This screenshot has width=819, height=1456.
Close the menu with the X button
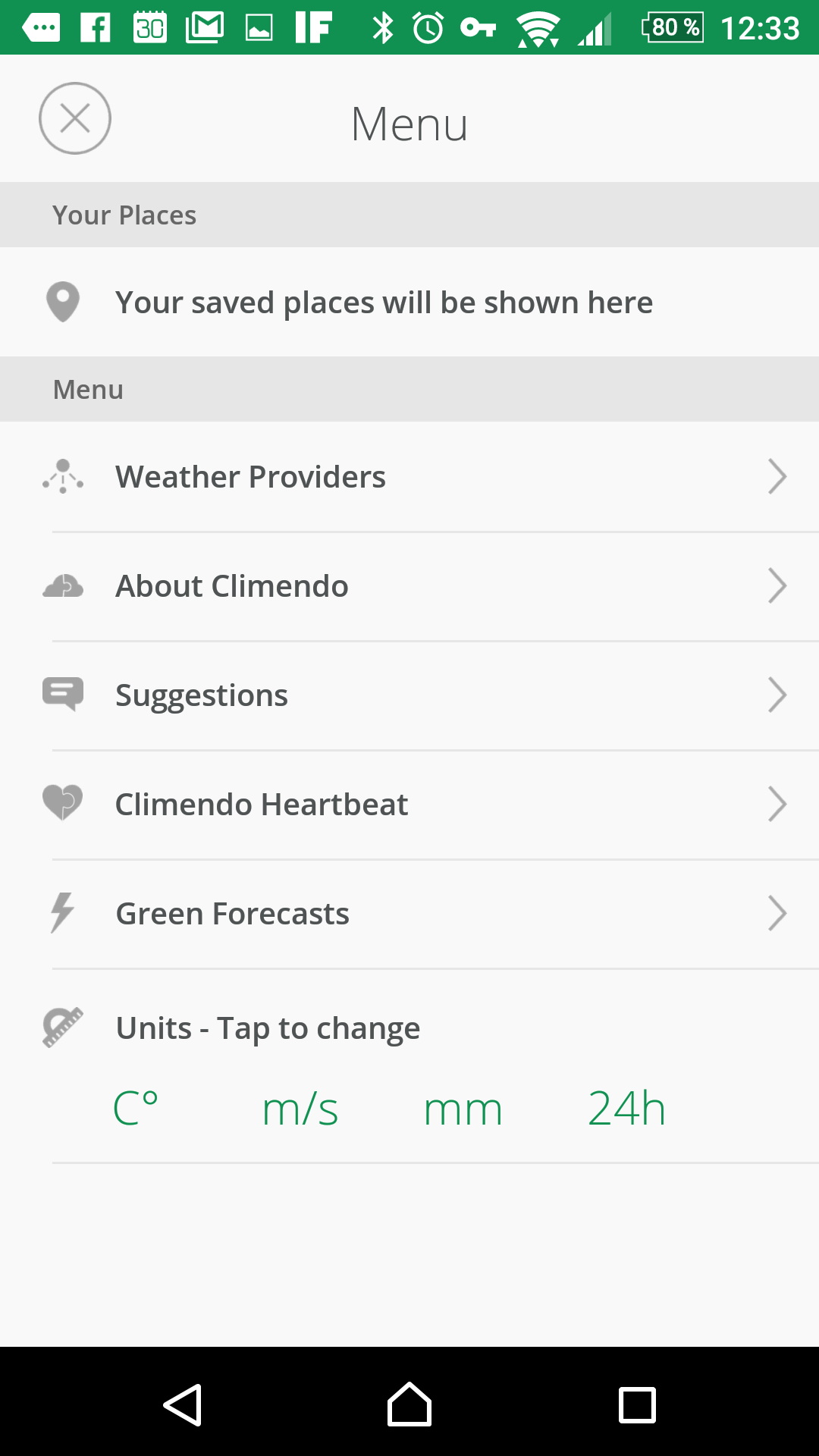coord(75,118)
